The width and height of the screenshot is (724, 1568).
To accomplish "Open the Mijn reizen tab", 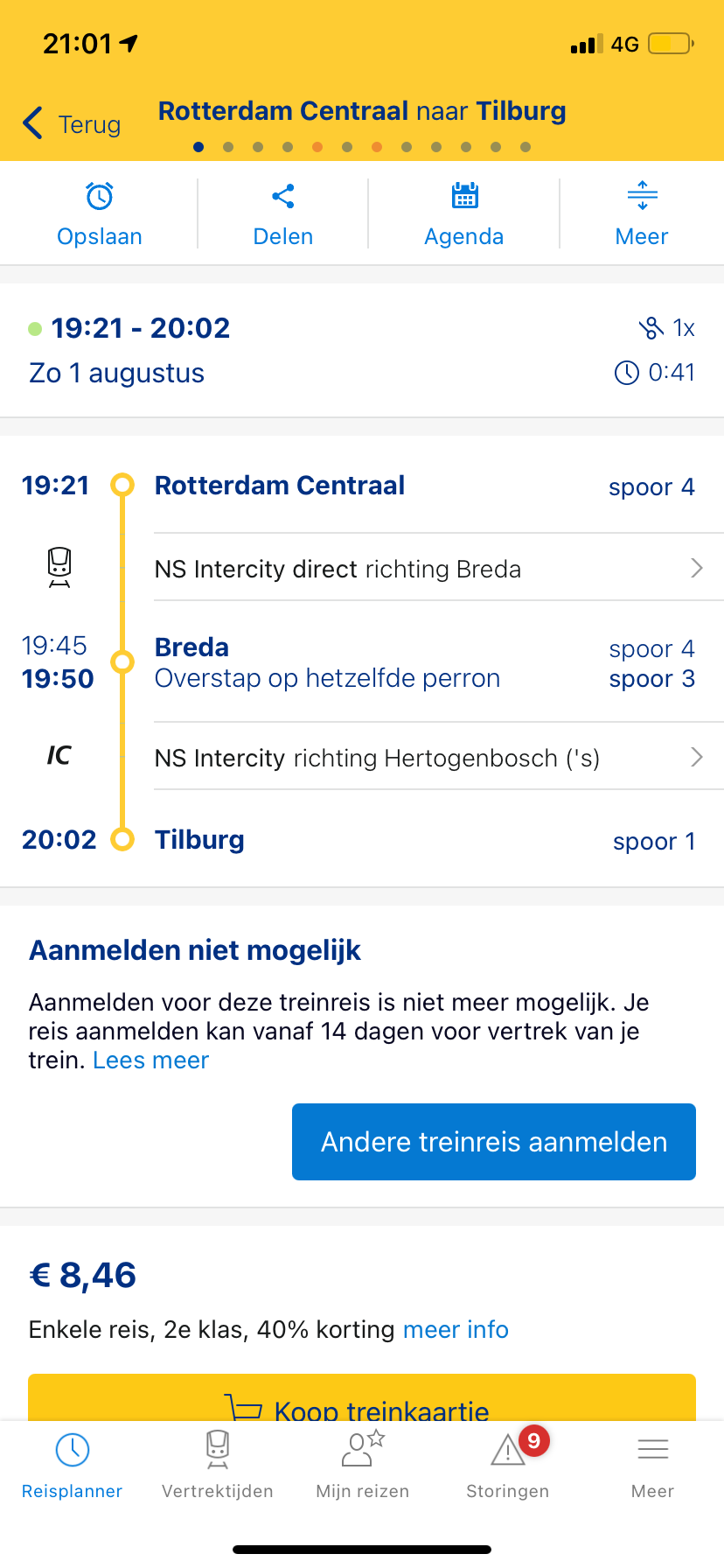I will click(363, 1466).
